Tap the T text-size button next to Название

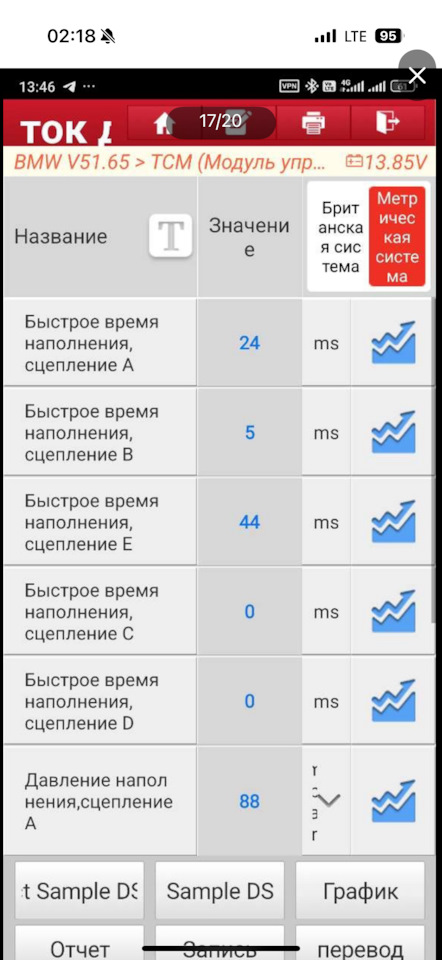coord(171,236)
